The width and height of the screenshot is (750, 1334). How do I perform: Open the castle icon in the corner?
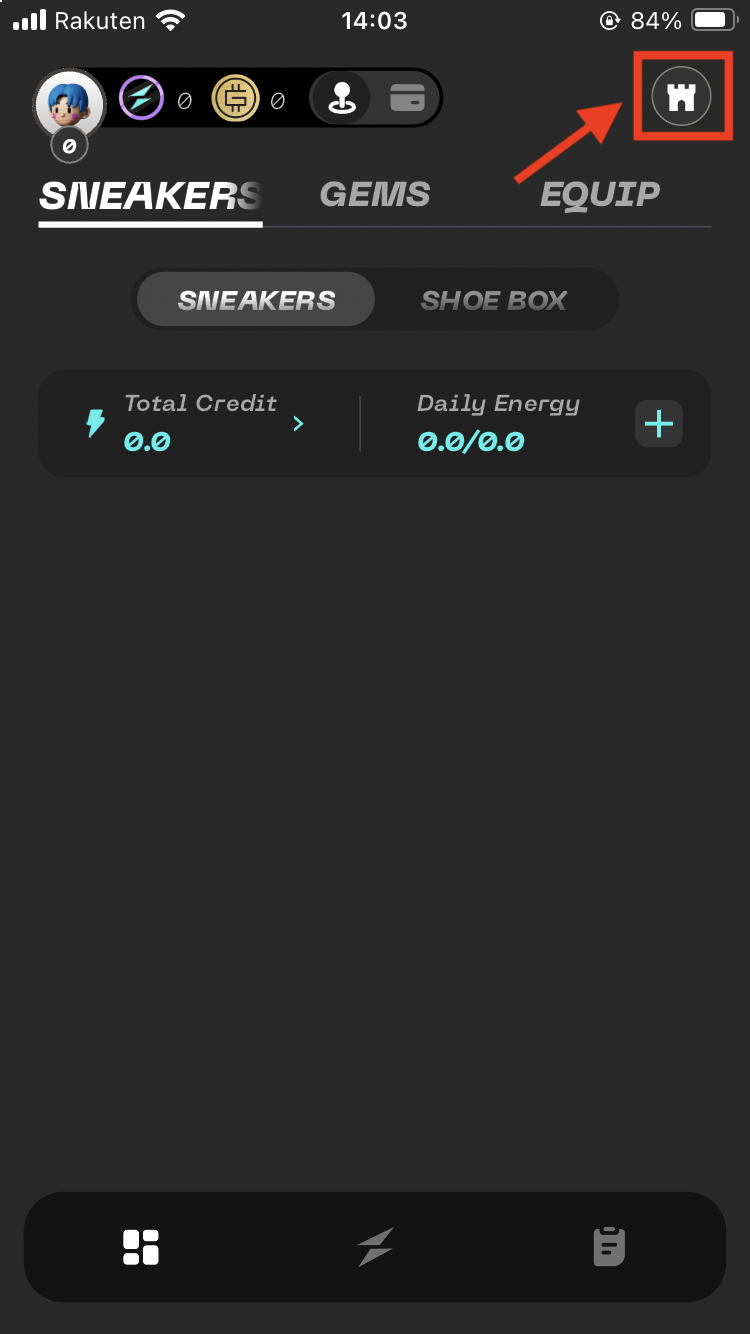point(681,97)
